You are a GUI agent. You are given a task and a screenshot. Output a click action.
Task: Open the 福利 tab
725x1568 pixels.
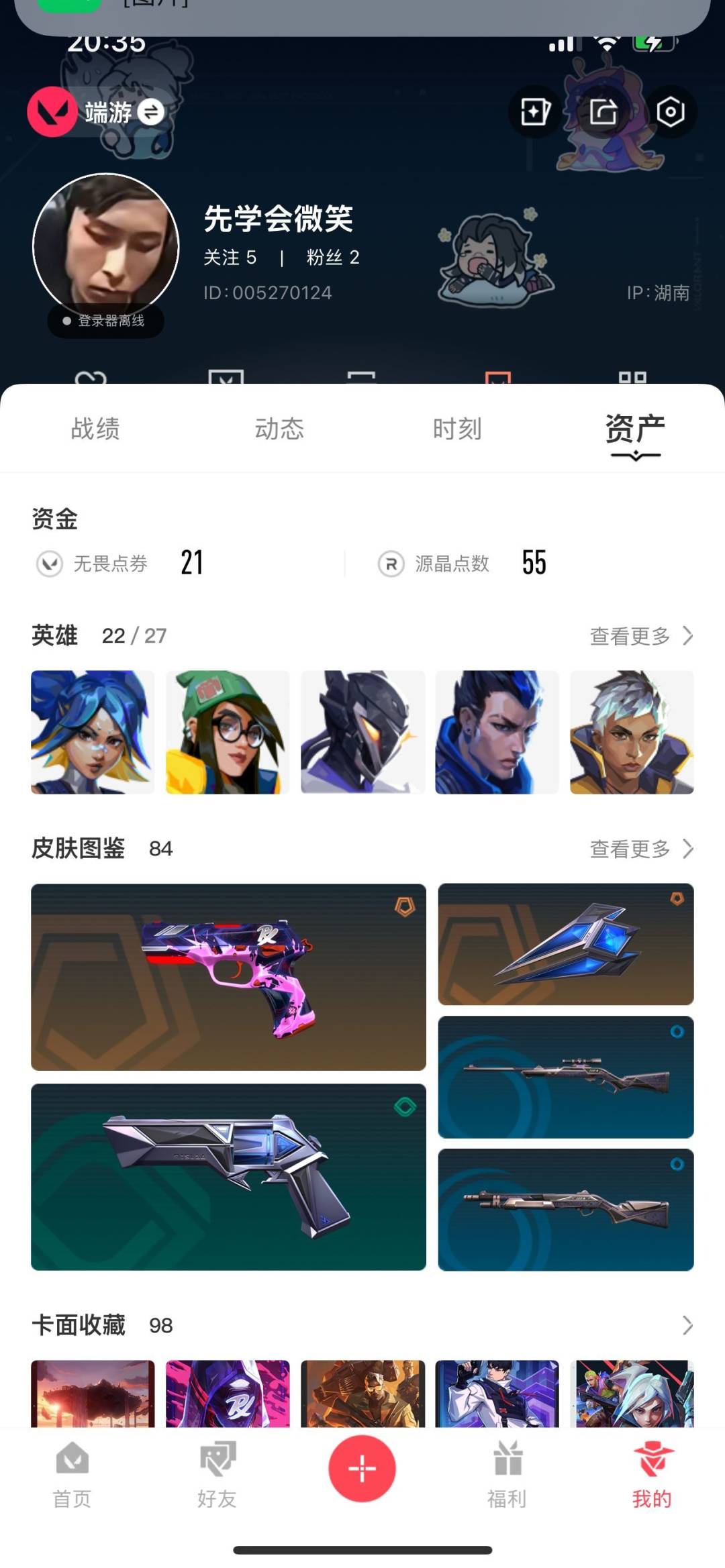pos(507,1473)
